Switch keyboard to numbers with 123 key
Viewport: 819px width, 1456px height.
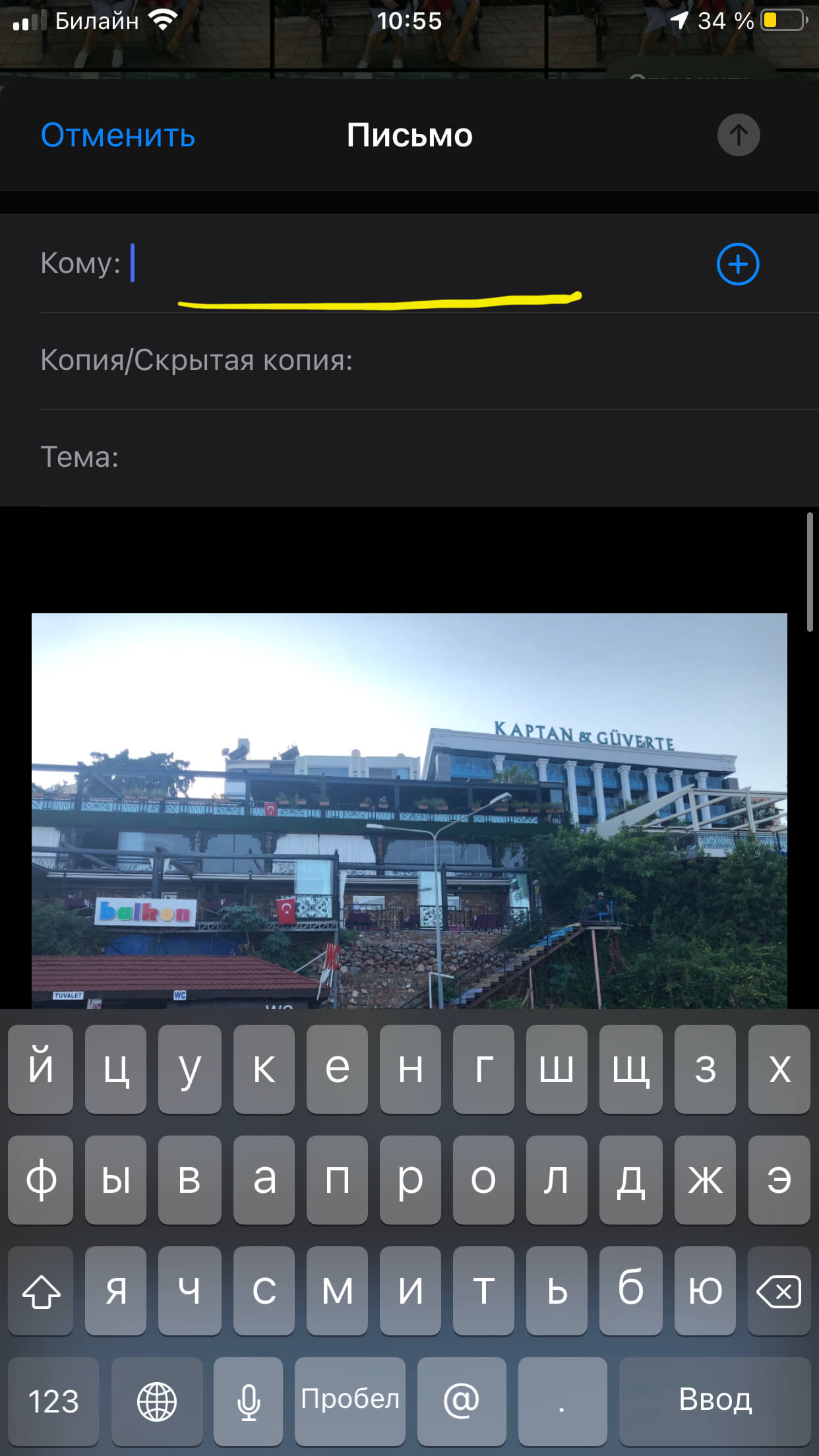[x=53, y=1401]
